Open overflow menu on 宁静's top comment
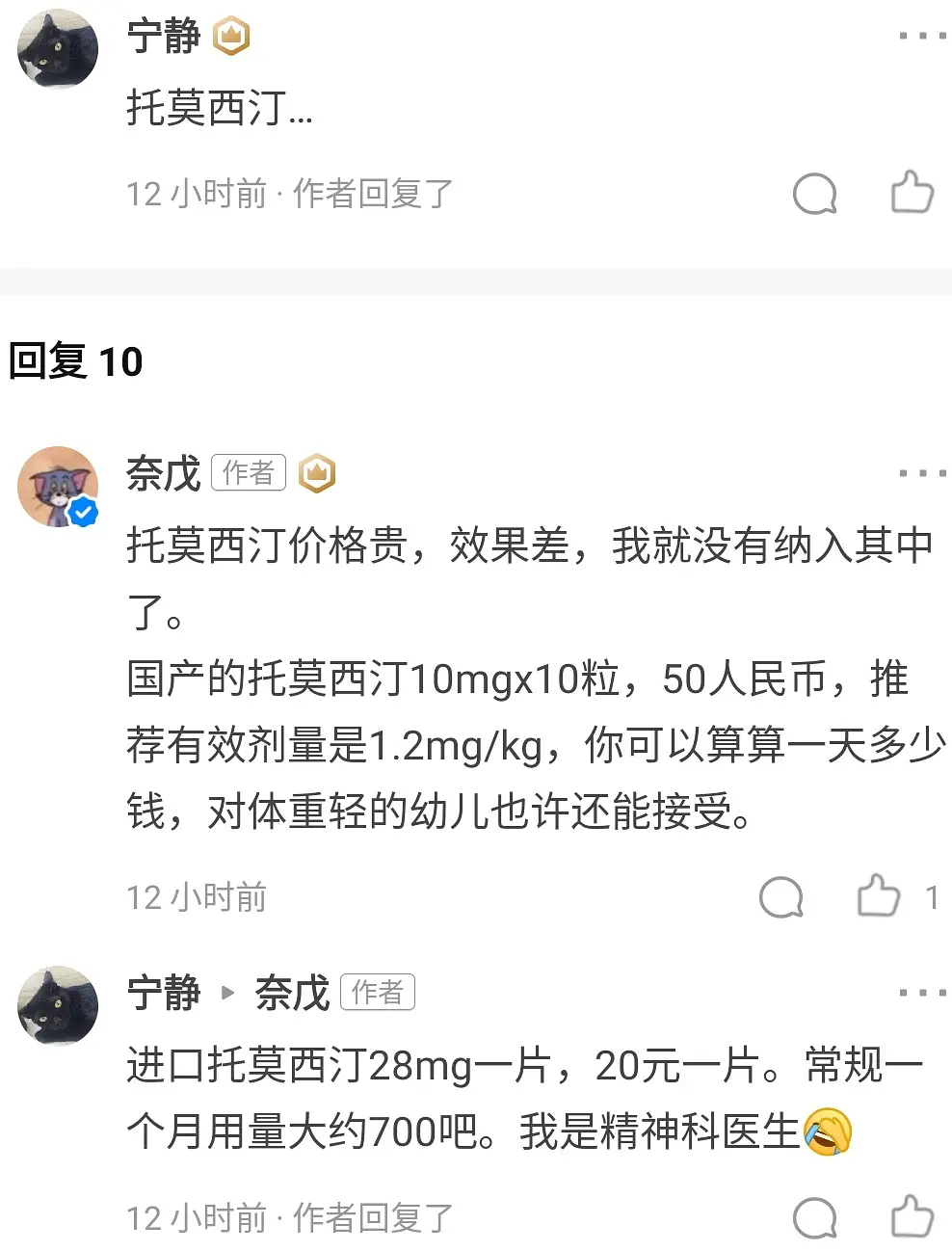 921,37
